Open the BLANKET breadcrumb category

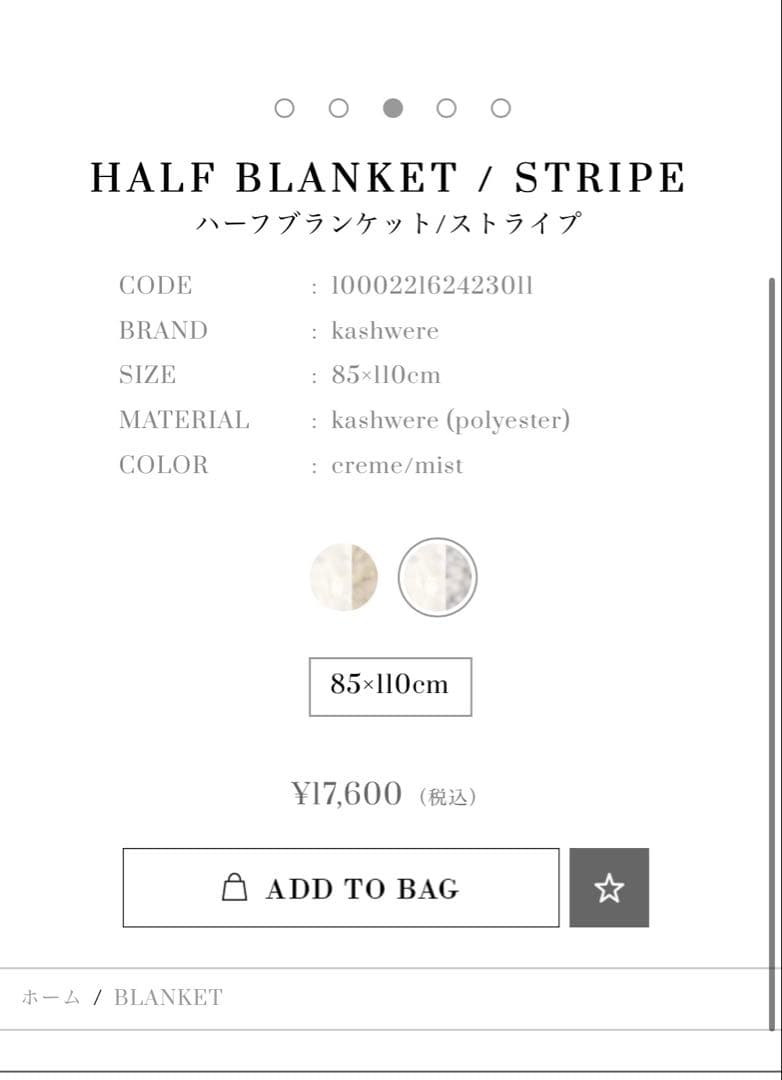coord(168,998)
